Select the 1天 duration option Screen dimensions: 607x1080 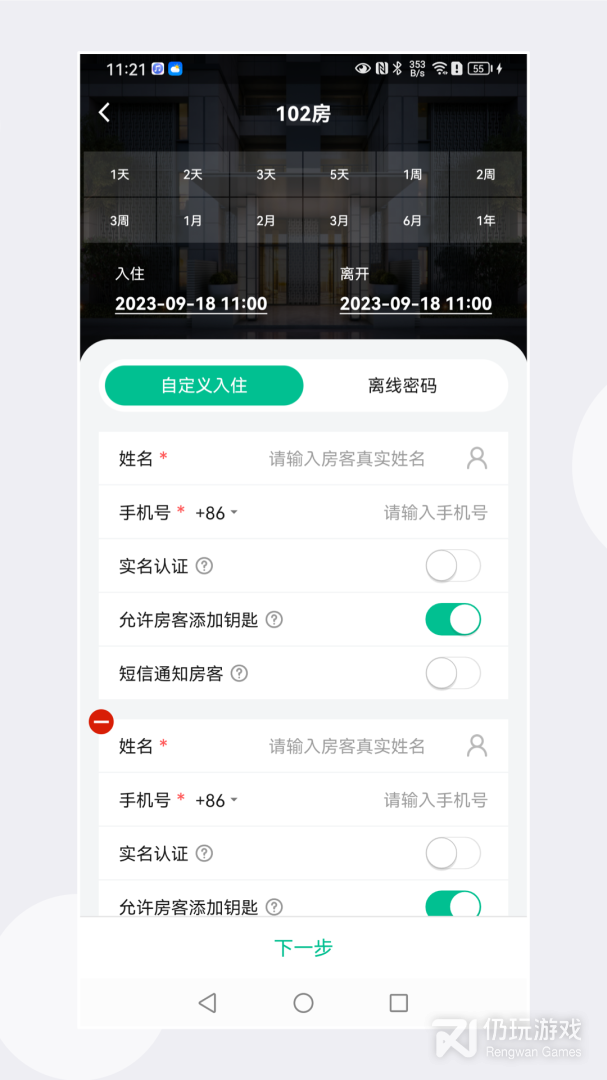(120, 174)
